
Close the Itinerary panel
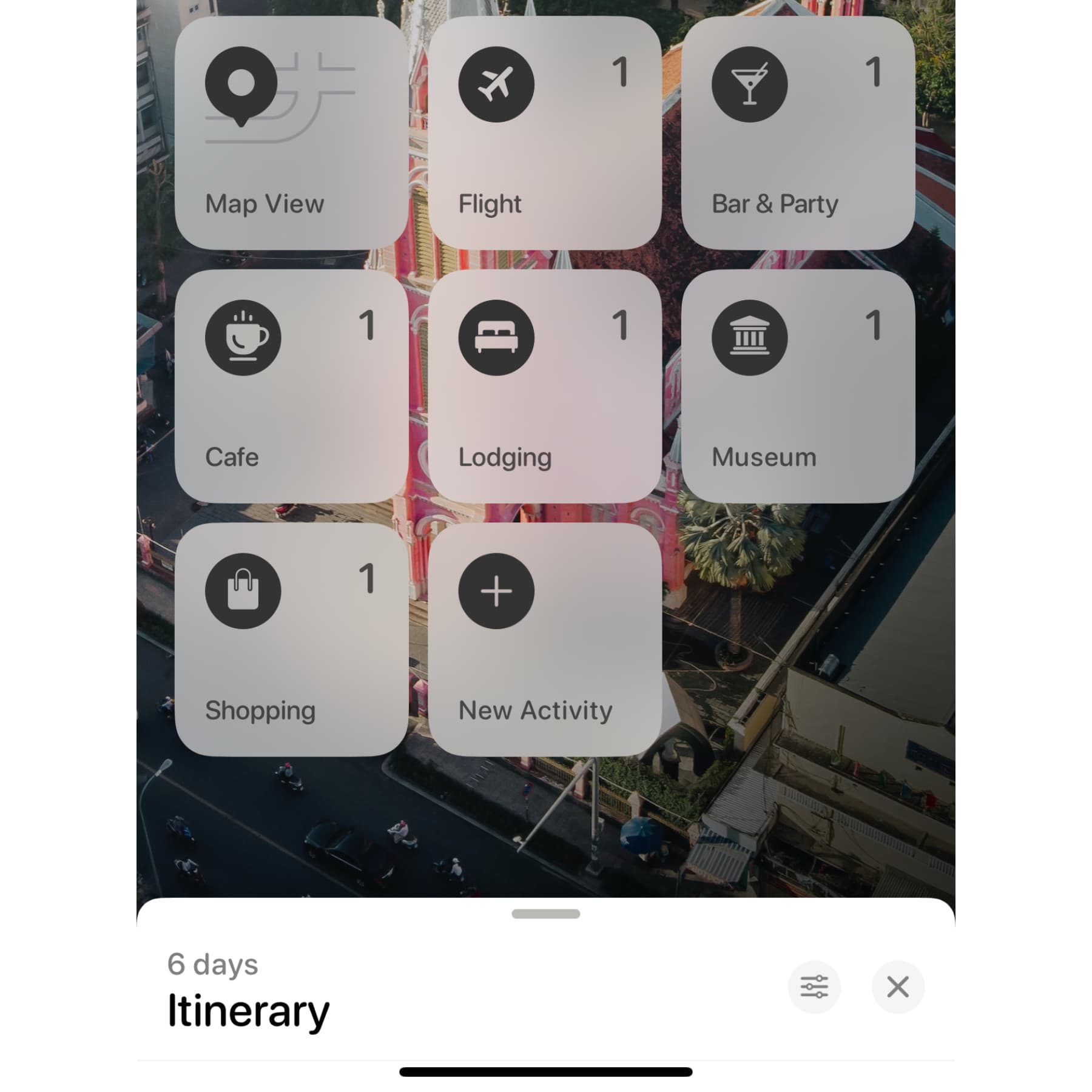[897, 987]
